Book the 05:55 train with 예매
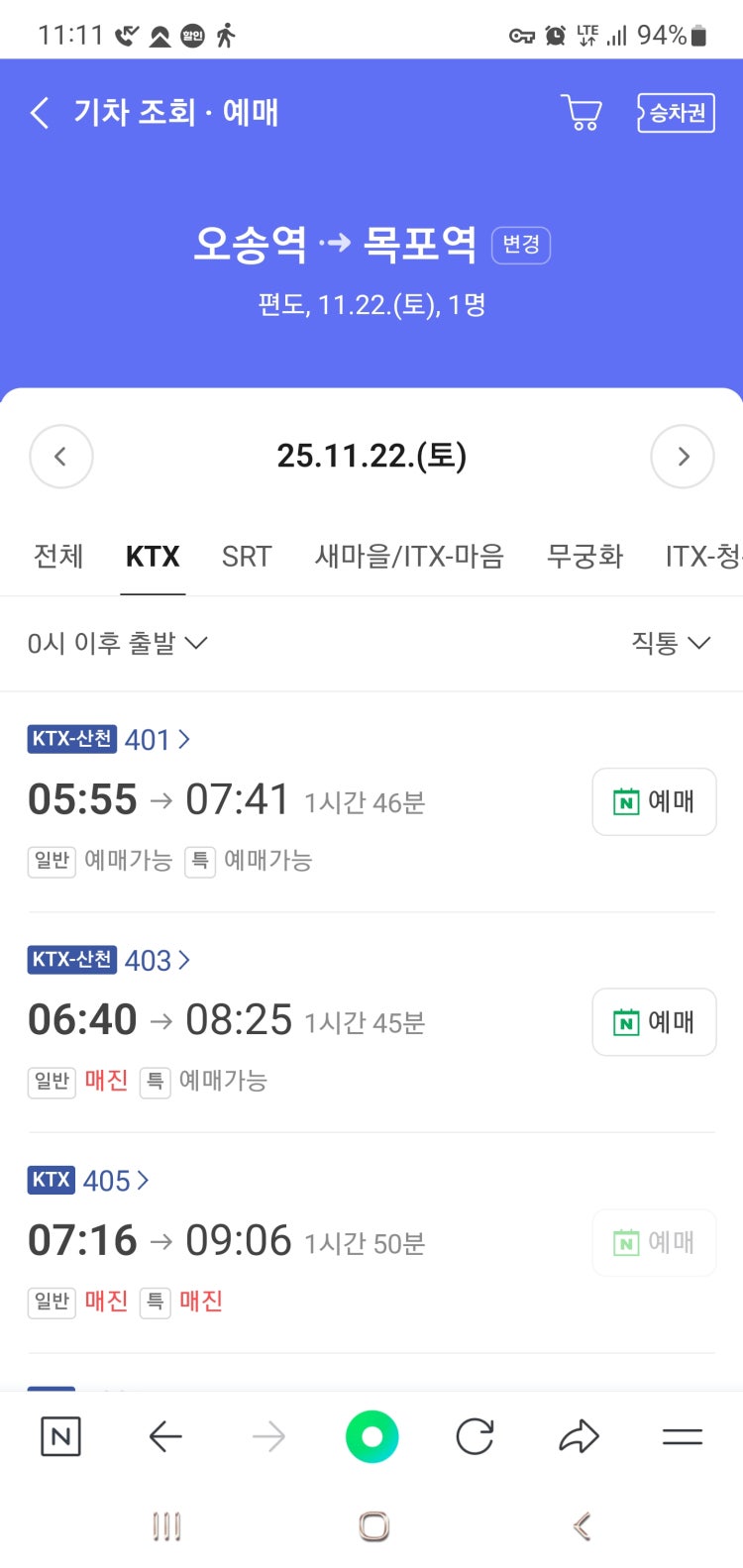This screenshot has height=1568, width=743. (654, 801)
